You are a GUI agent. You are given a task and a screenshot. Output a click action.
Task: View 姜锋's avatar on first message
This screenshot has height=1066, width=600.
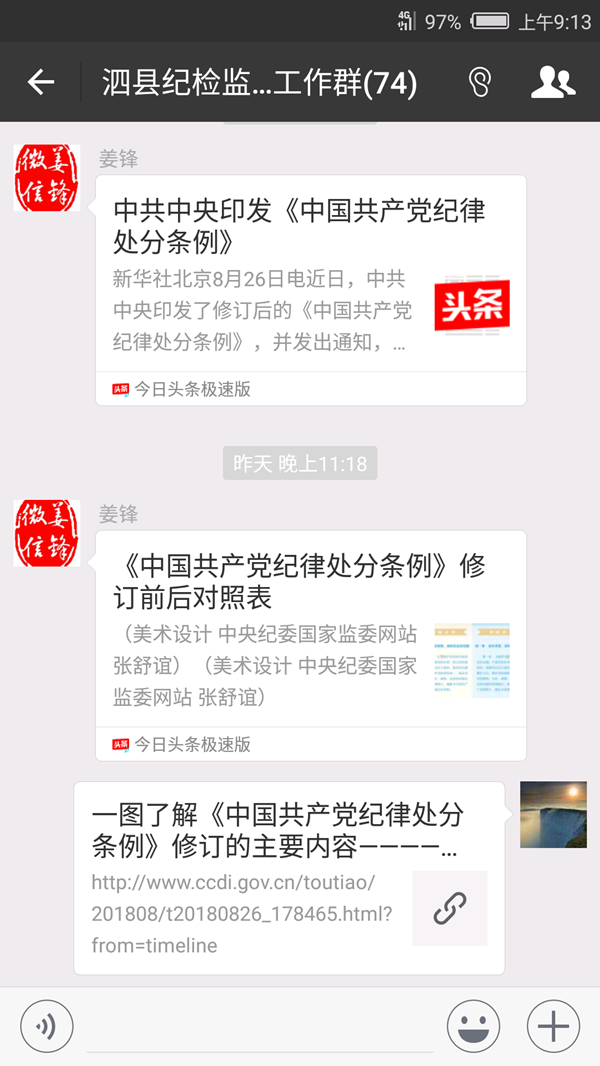(x=47, y=177)
